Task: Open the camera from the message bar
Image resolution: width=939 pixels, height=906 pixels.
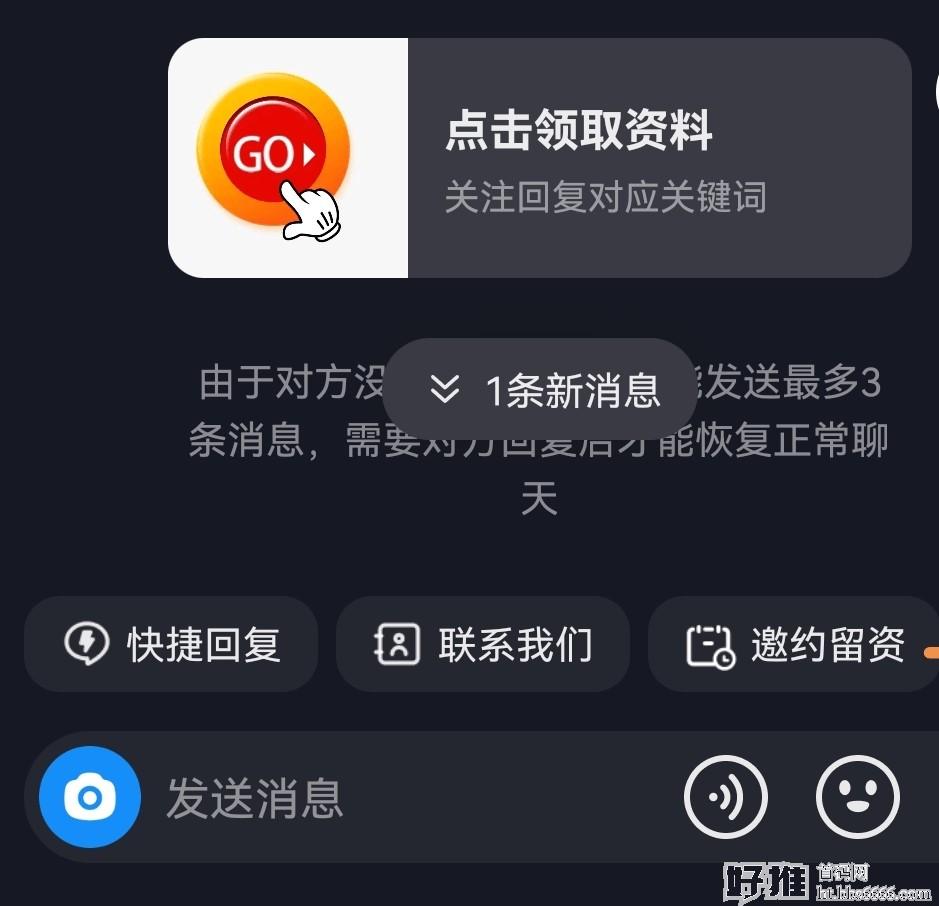Action: pos(90,797)
